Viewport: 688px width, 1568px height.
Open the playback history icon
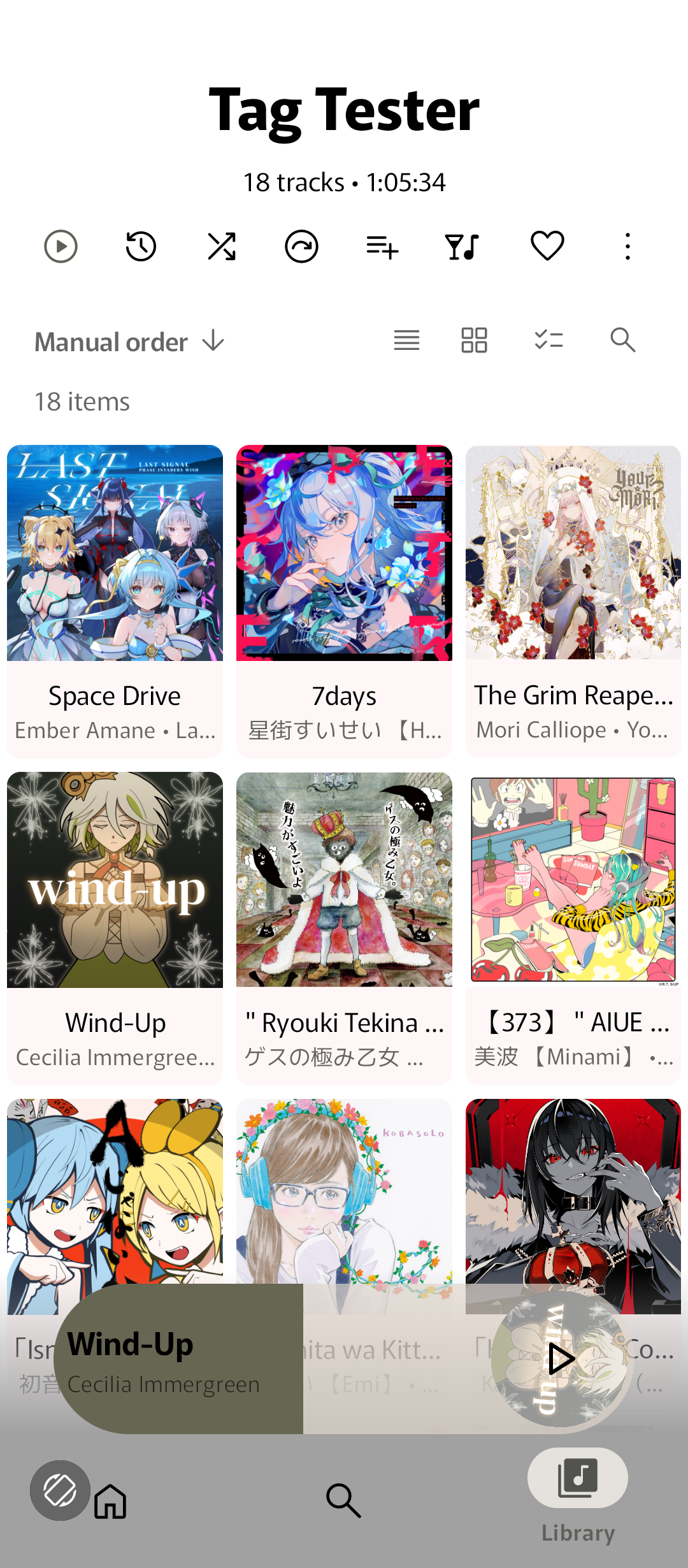141,246
